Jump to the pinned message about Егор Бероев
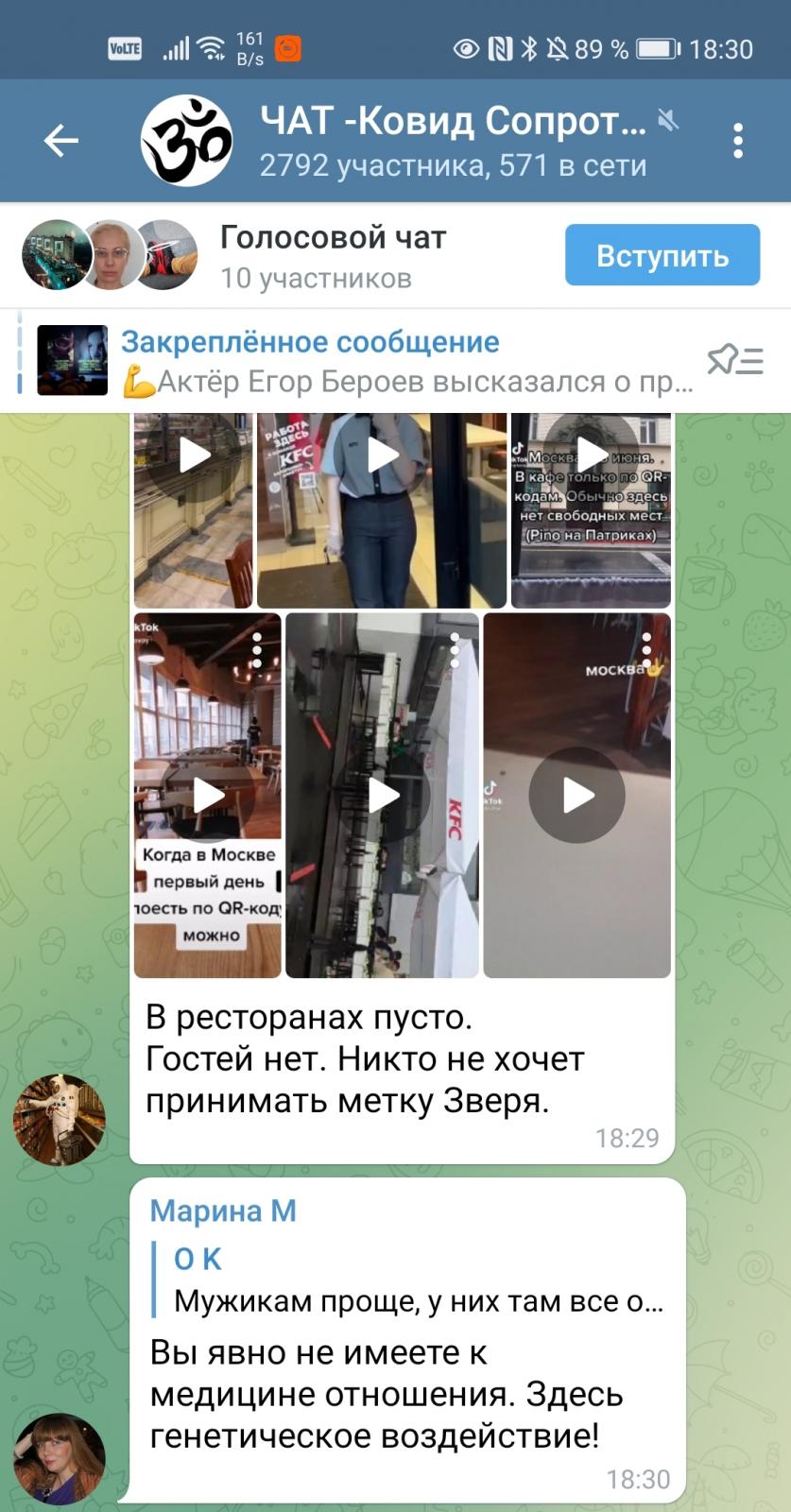Screen dimensions: 791x1512 [x=406, y=361]
